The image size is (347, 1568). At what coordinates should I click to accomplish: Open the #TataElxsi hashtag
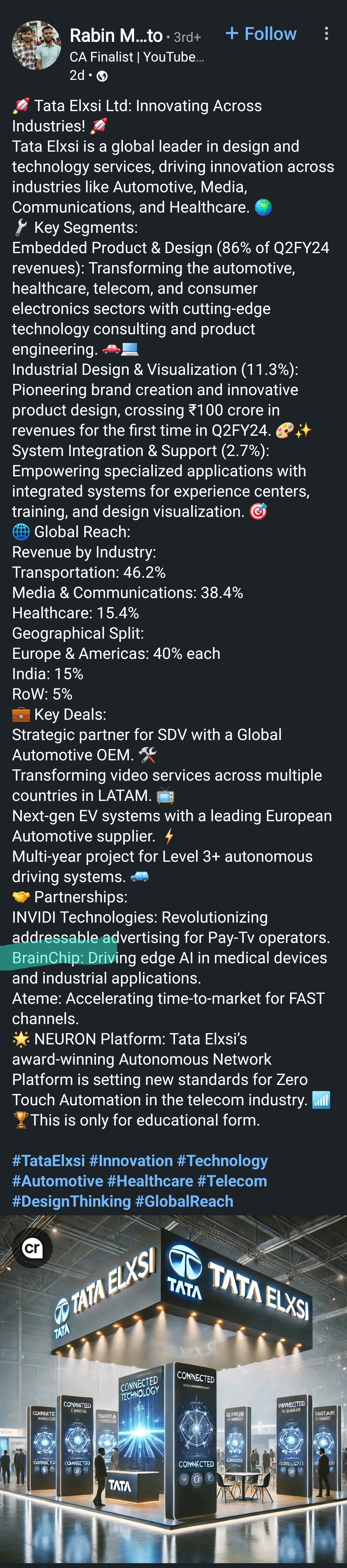[49, 1161]
